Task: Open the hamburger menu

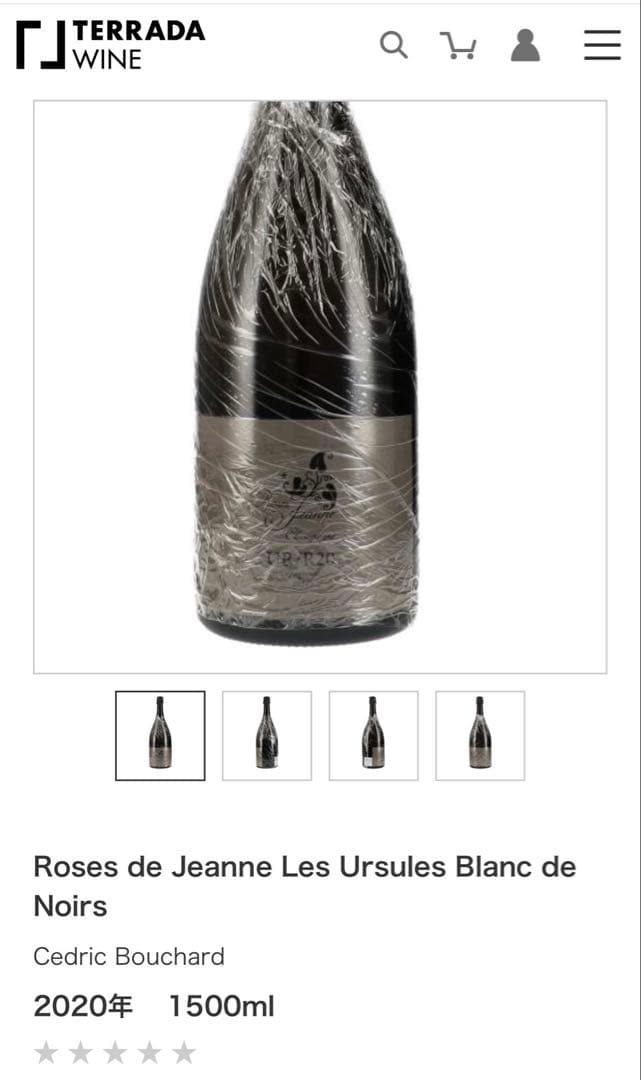Action: [602, 45]
